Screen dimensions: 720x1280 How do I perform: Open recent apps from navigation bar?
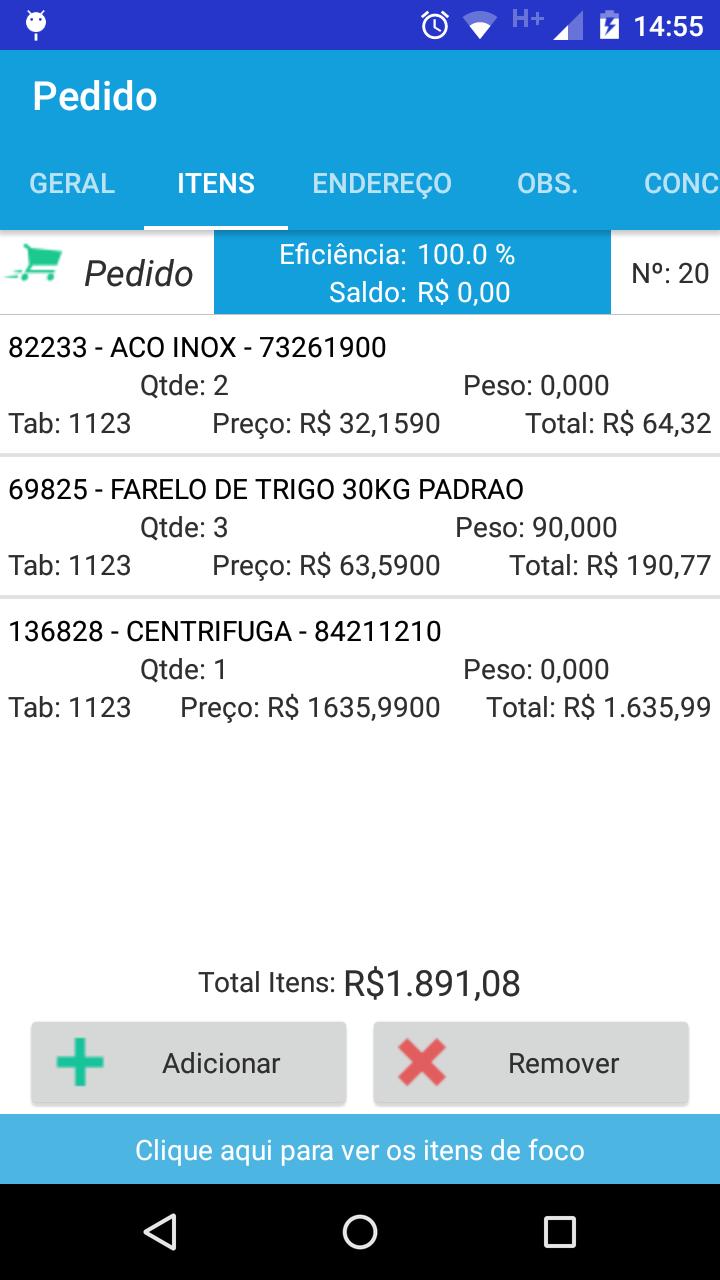[560, 1232]
